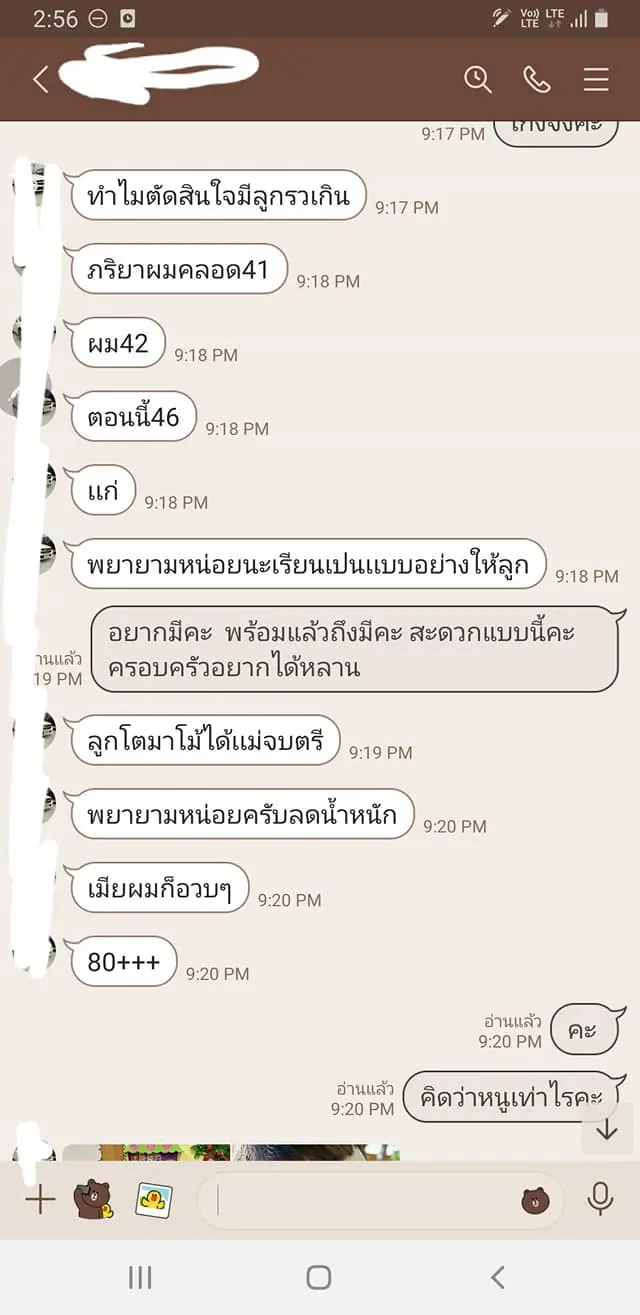Screen dimensions: 640x1315
Task: Jump to the latest message arrow
Action: click(x=607, y=1130)
